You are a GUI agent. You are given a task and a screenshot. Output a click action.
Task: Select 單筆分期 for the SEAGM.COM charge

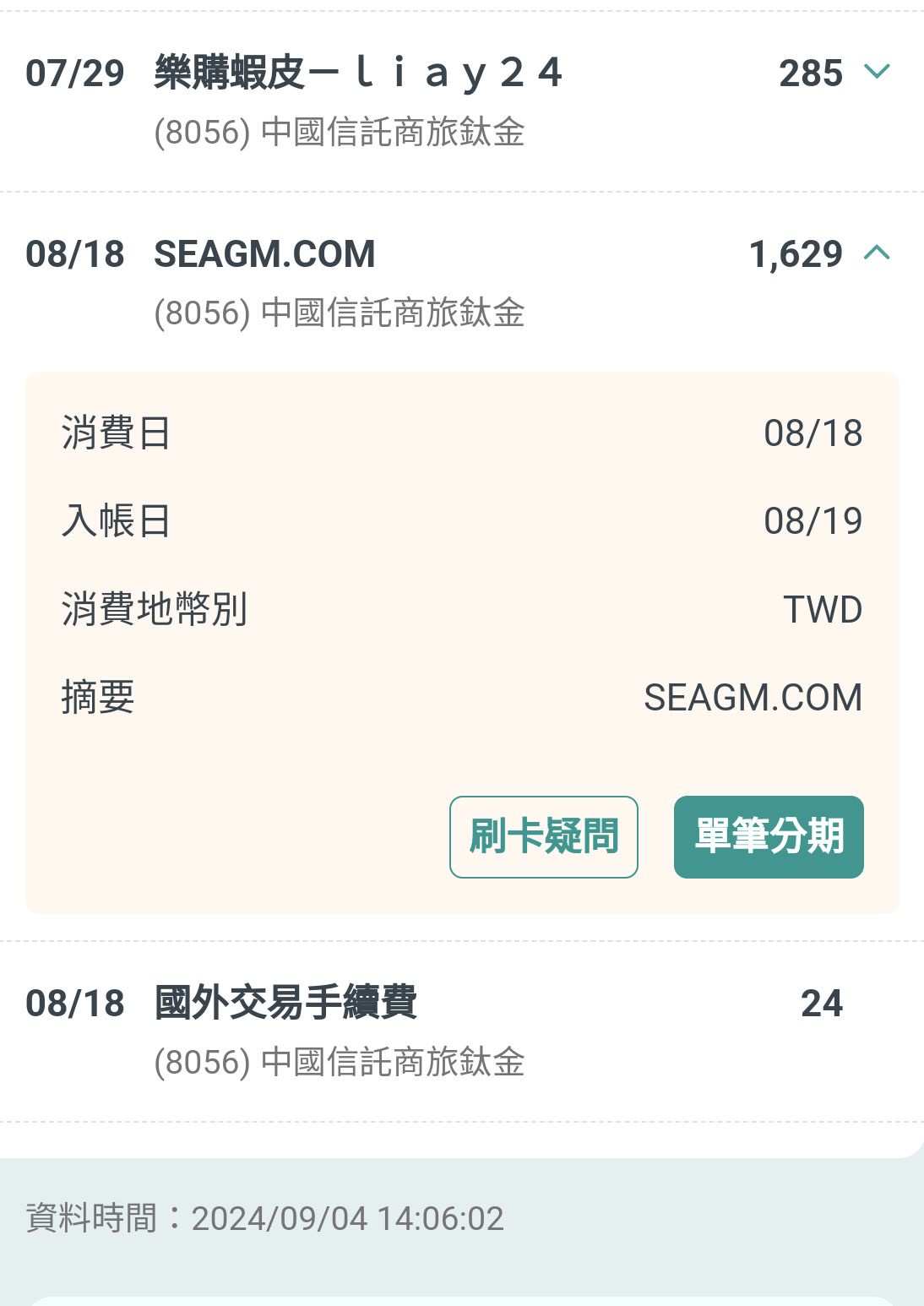click(769, 836)
